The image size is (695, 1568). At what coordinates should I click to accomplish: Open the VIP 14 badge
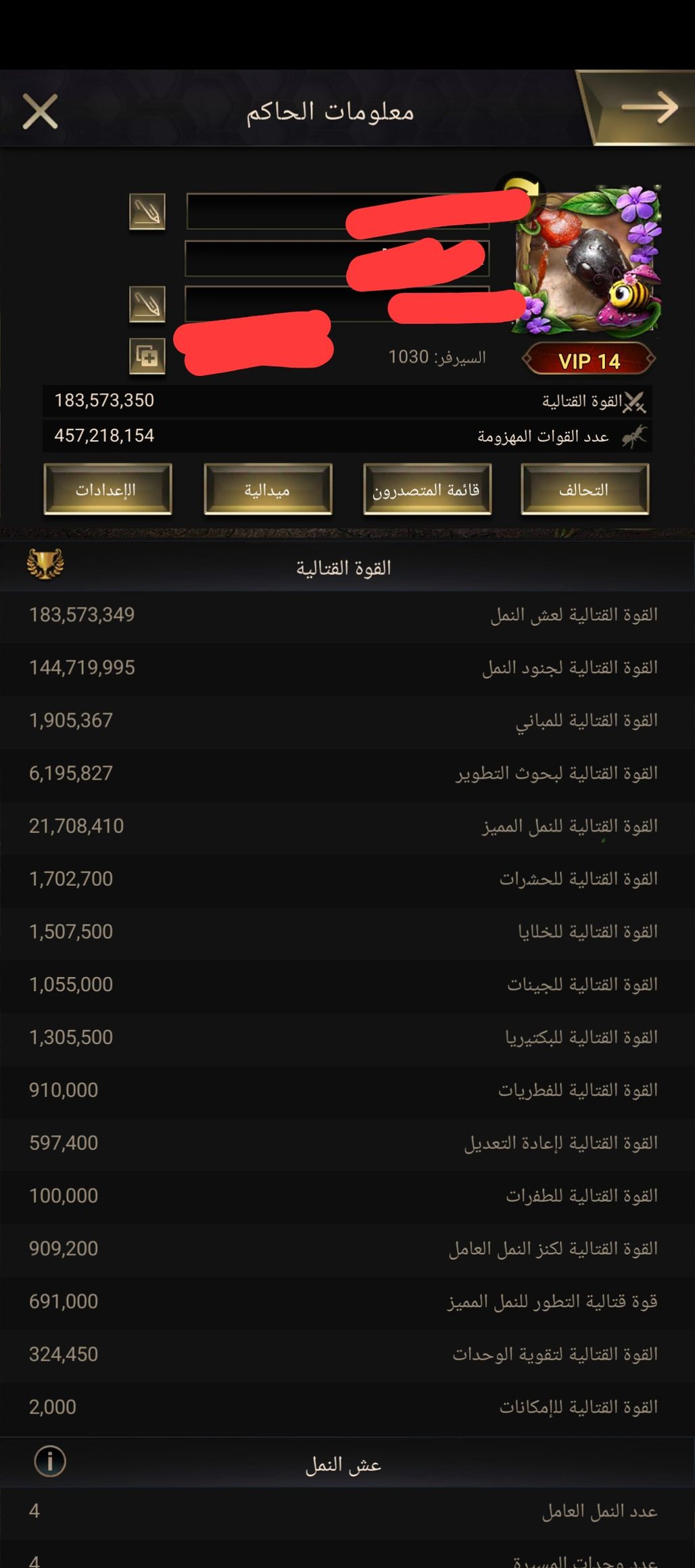click(589, 360)
